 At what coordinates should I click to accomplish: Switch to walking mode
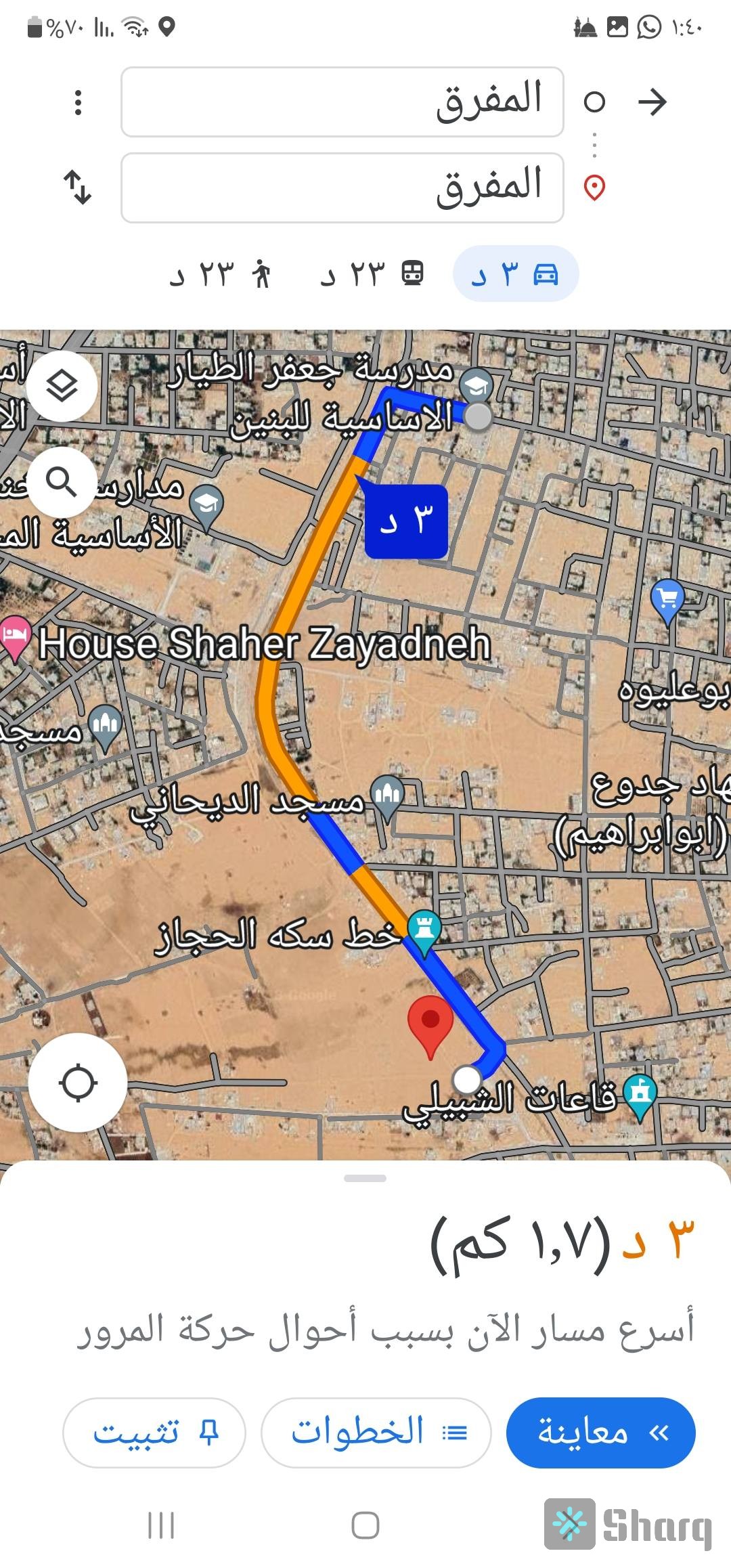click(219, 274)
